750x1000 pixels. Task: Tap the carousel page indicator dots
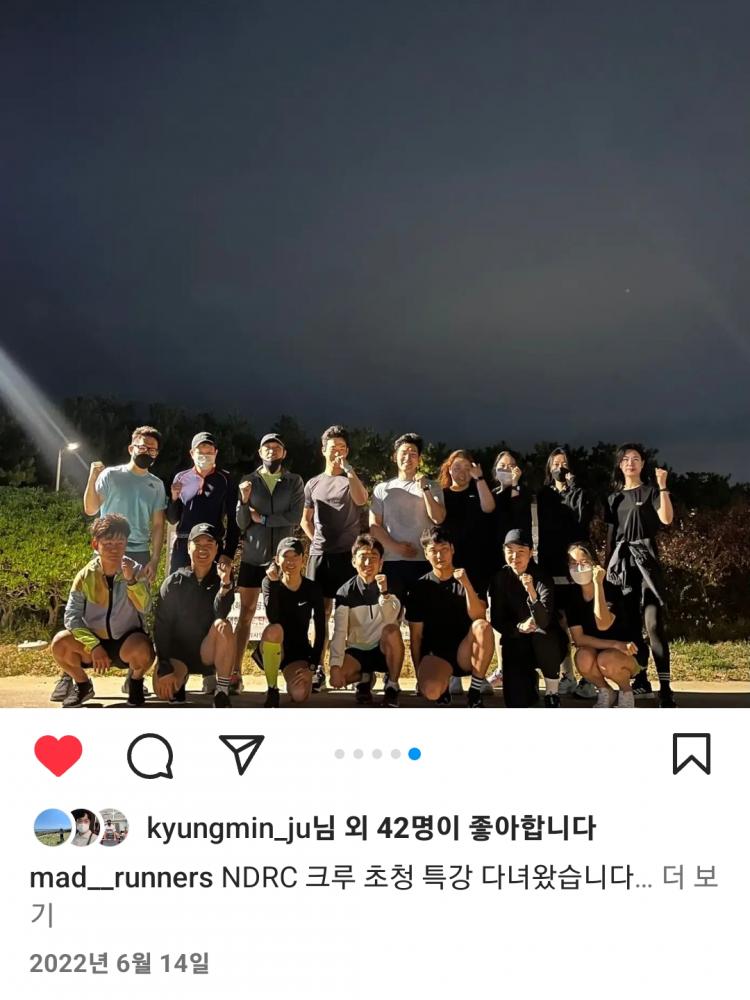pos(377,754)
